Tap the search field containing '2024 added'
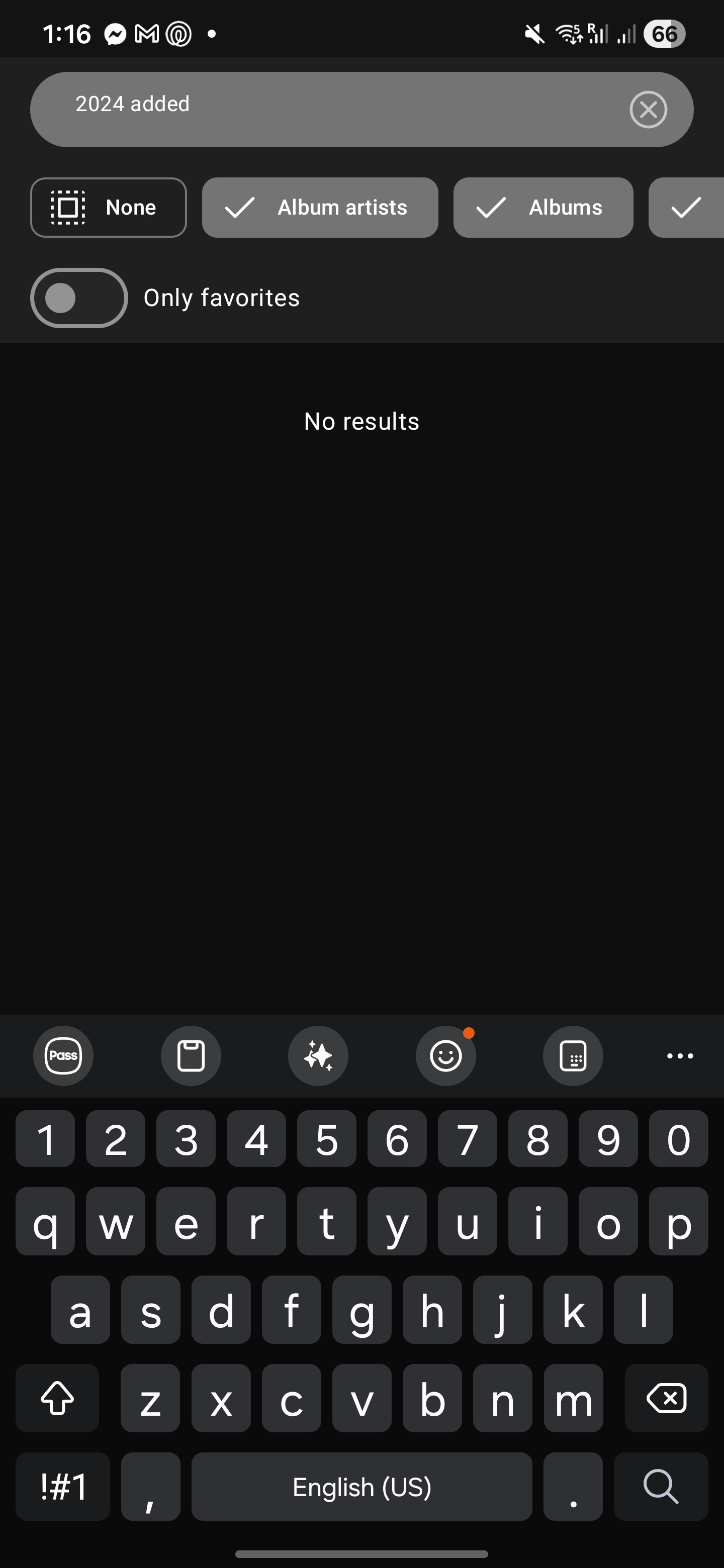The width and height of the screenshot is (724, 1568). [x=329, y=110]
